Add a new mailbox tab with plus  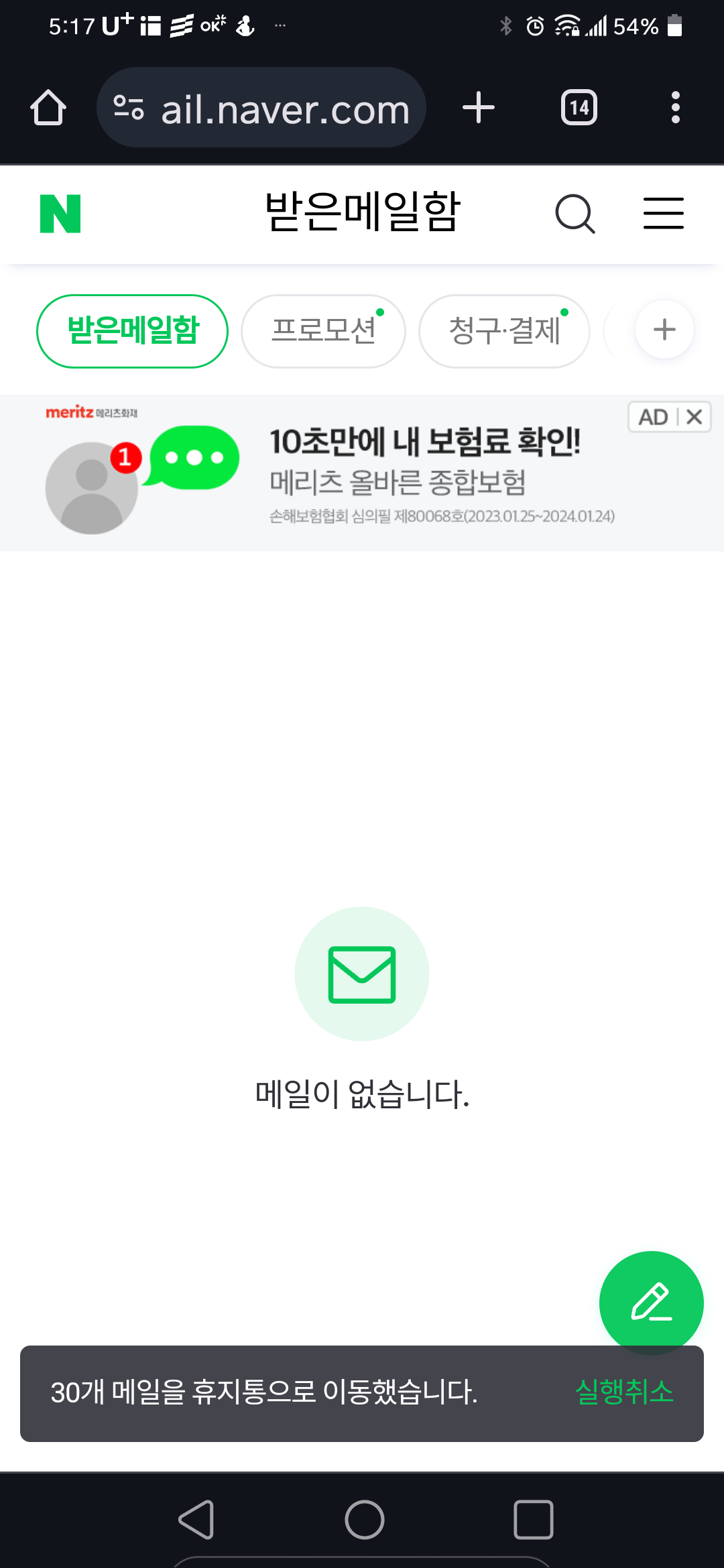[x=664, y=330]
